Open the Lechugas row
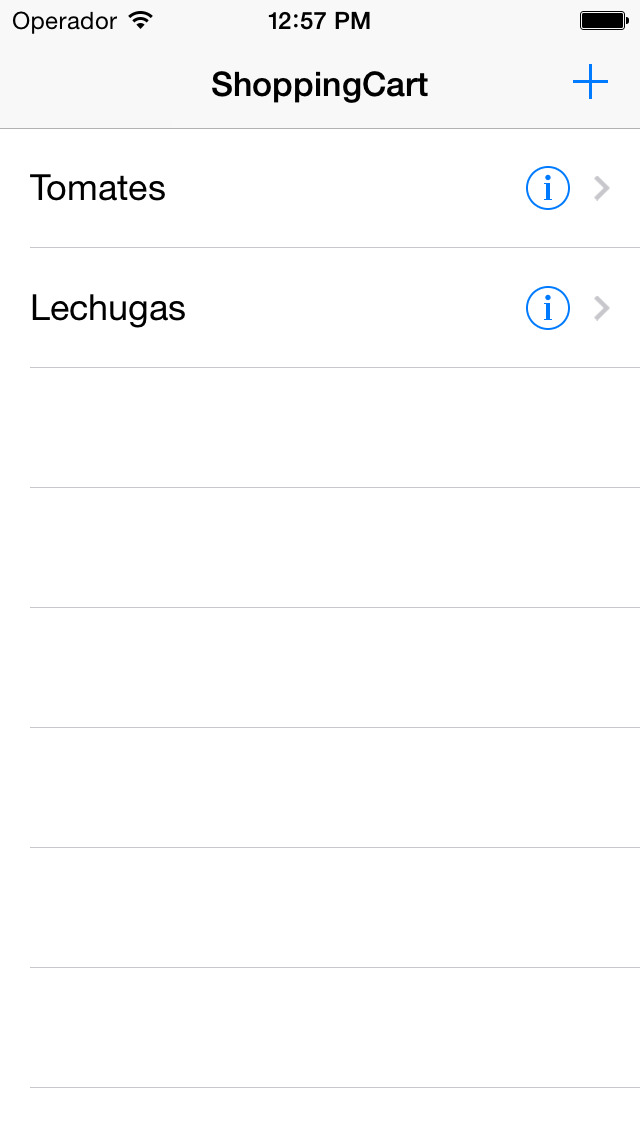Image resolution: width=640 pixels, height=1136 pixels. pos(320,308)
